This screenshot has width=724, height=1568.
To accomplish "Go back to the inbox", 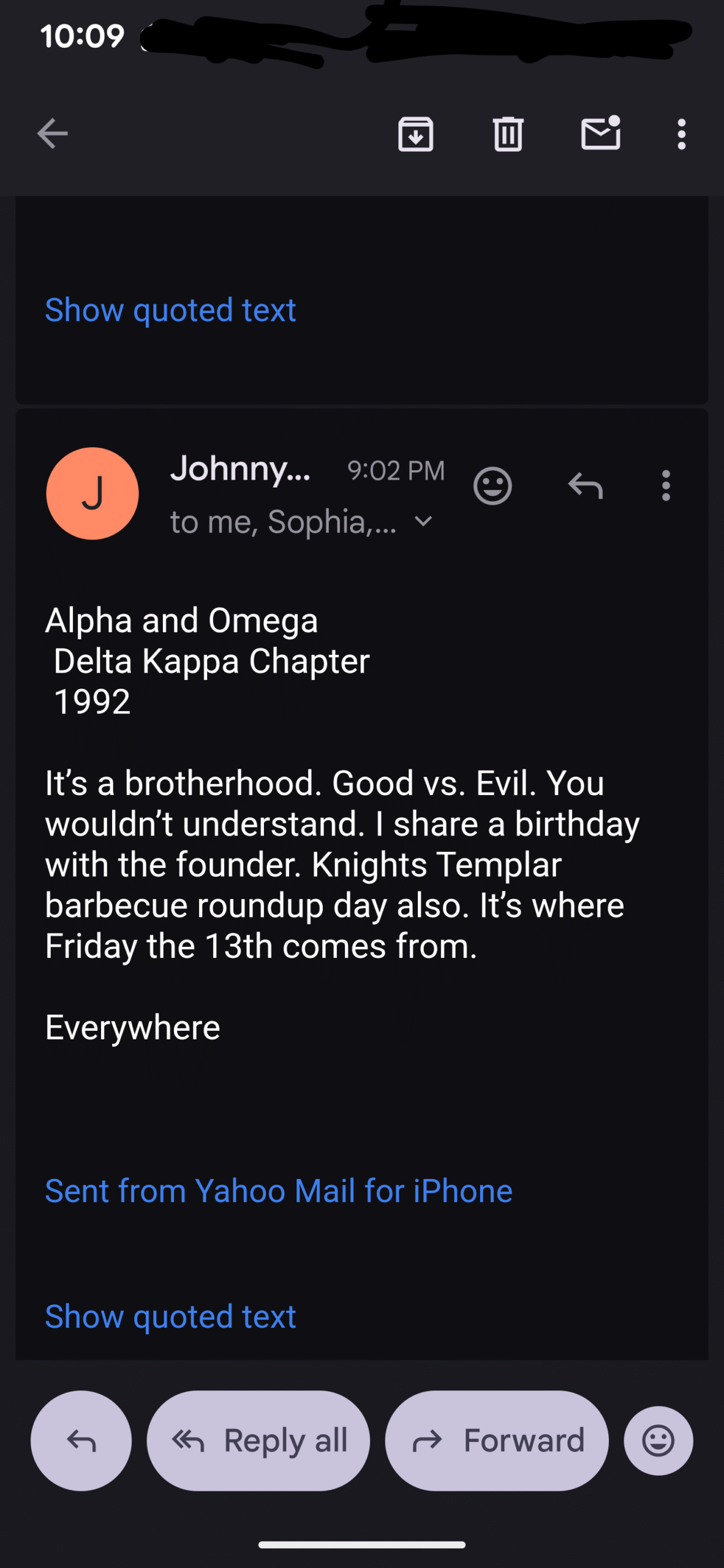I will (x=52, y=134).
